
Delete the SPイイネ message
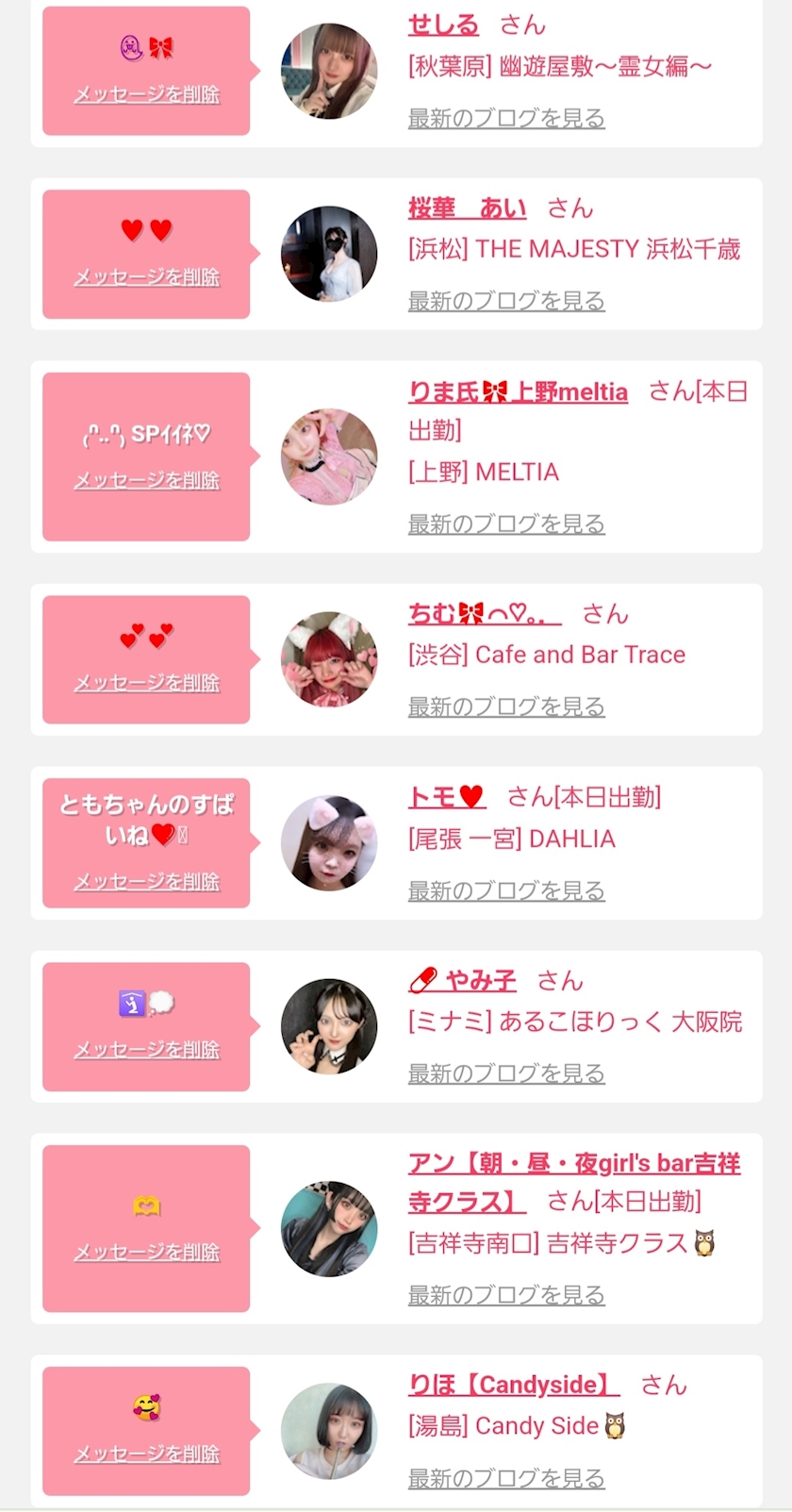click(x=146, y=480)
